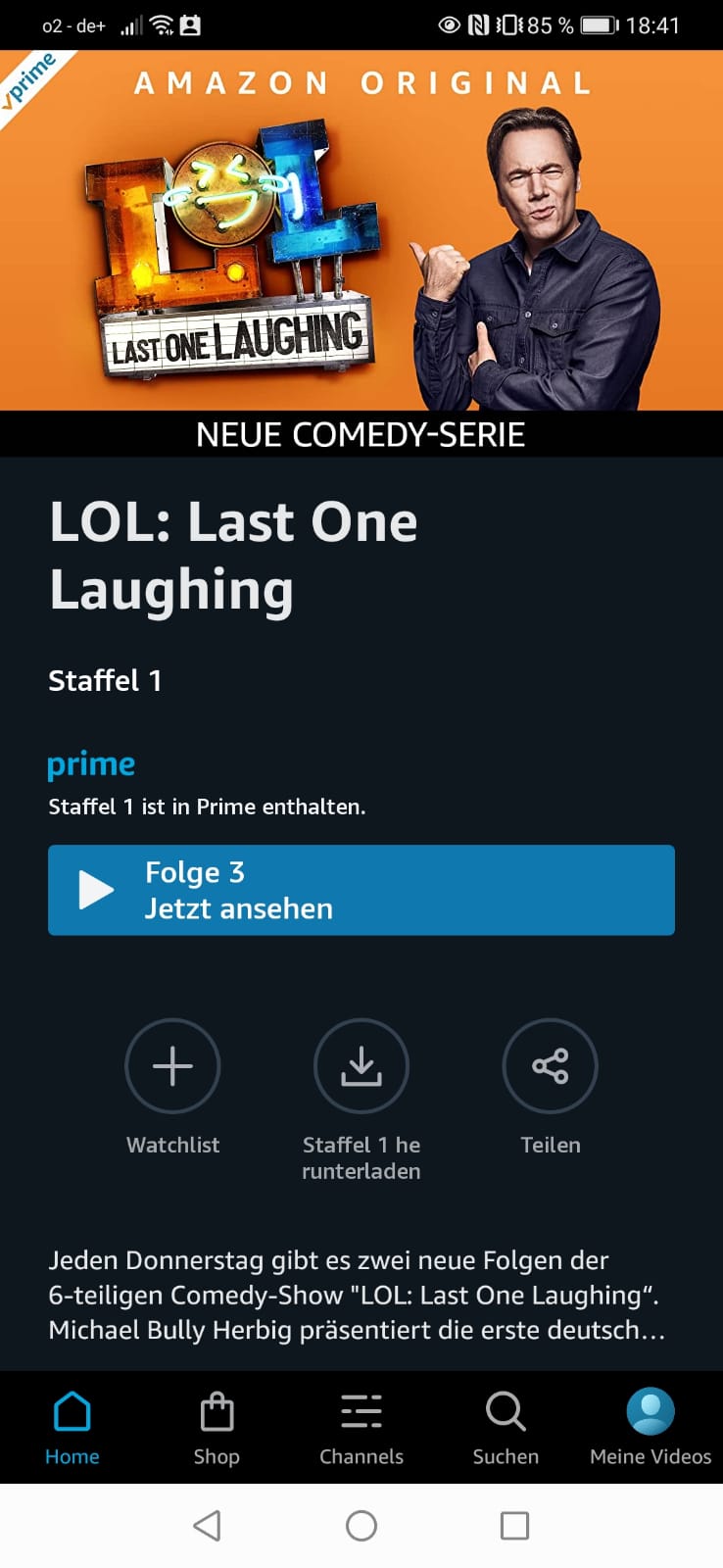Expand the truncated show description
Image resolution: width=723 pixels, height=1568 pixels.
[x=357, y=1295]
